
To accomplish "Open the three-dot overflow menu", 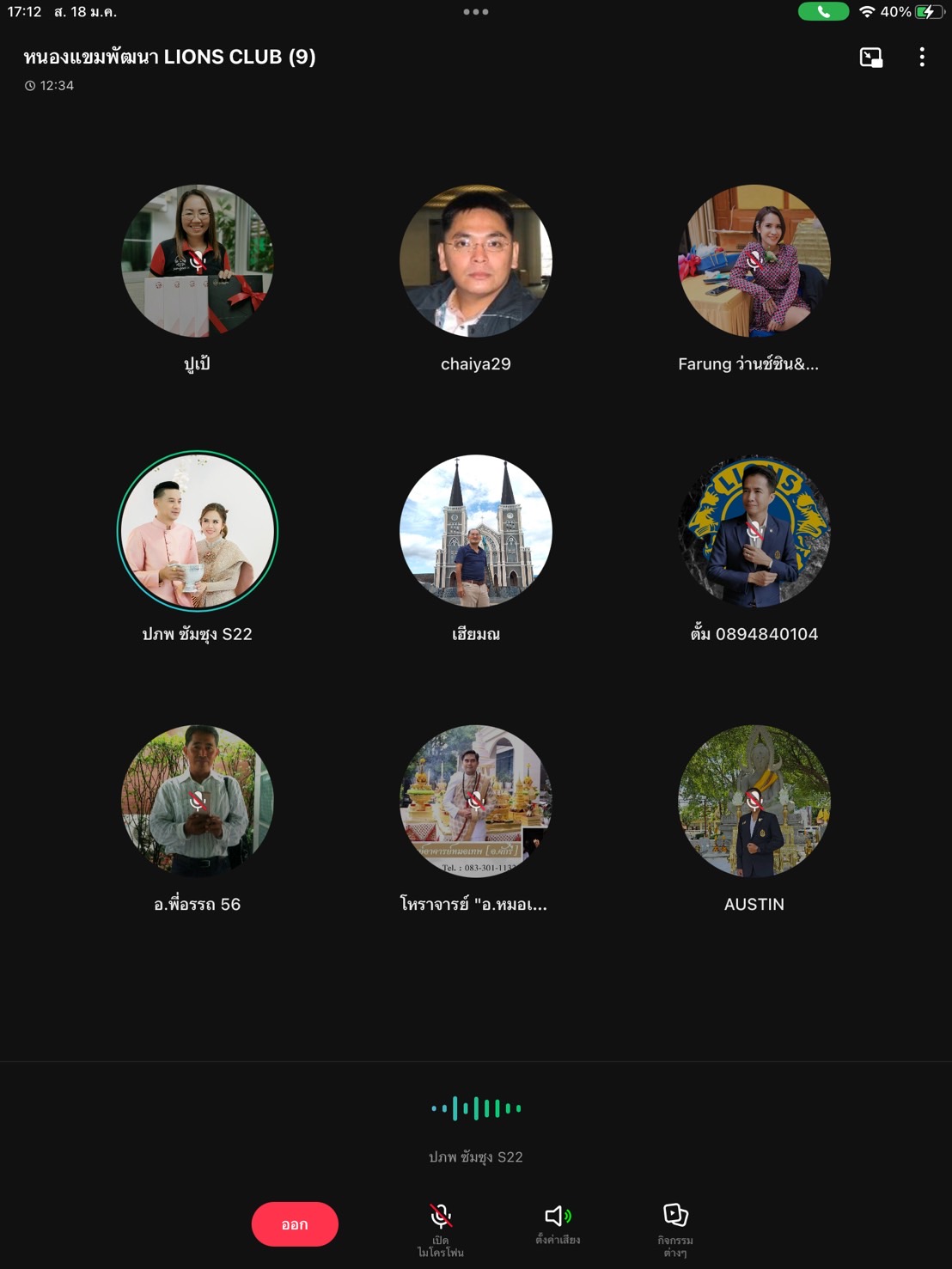I will 922,58.
